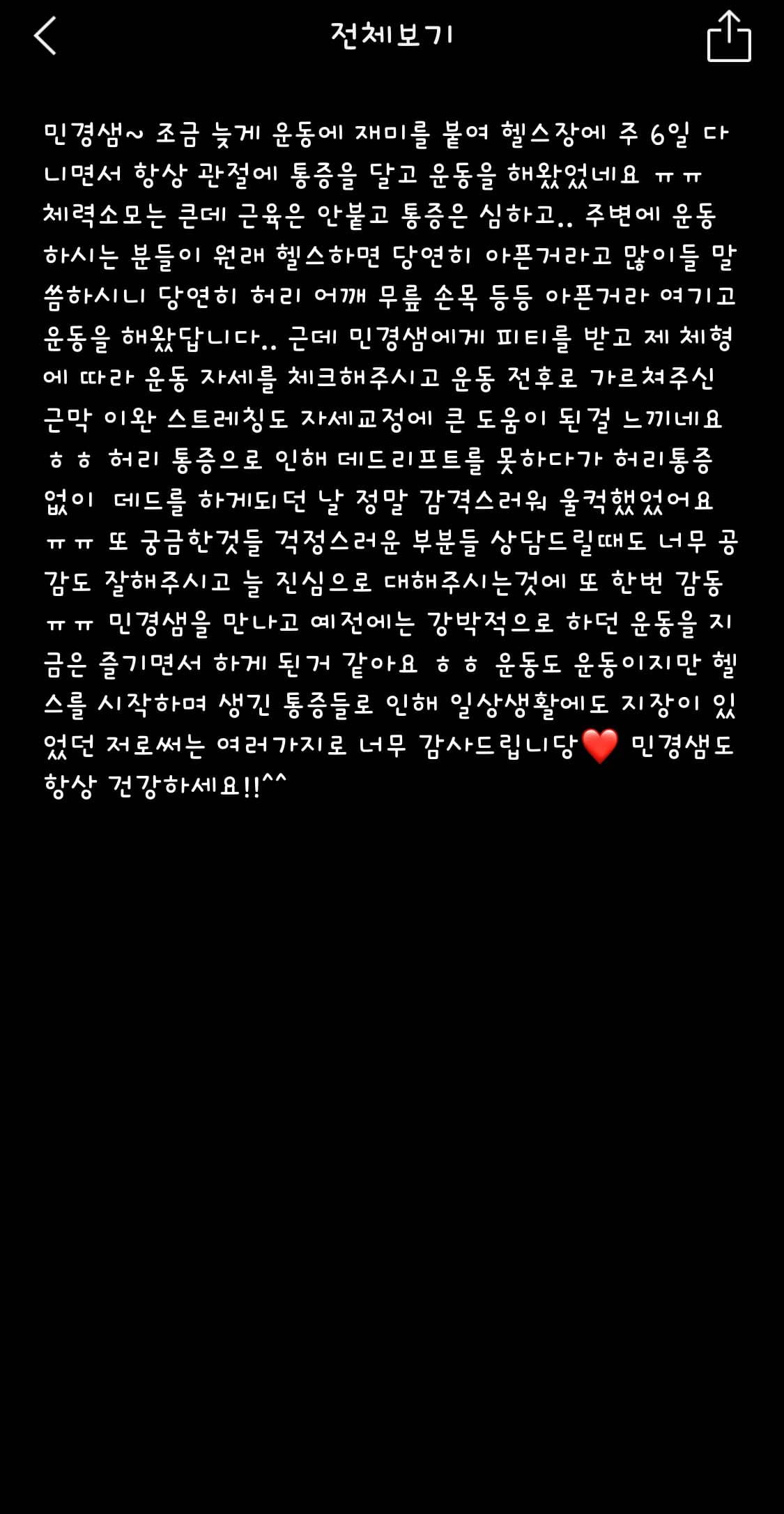
Task: Share this full message text
Action: [729, 37]
